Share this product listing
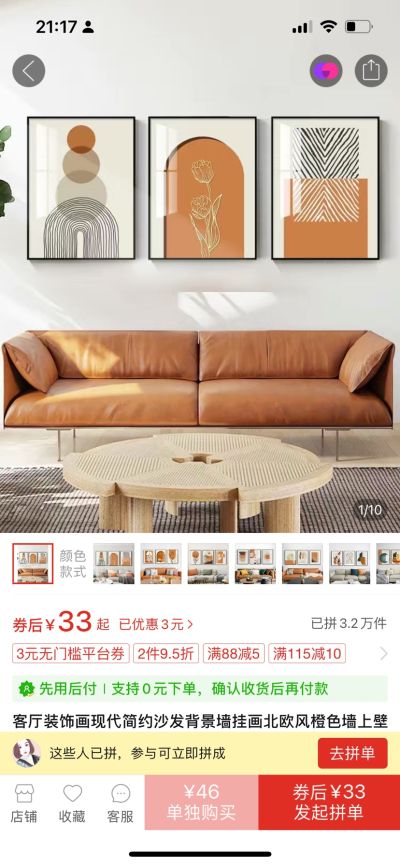 coord(371,71)
